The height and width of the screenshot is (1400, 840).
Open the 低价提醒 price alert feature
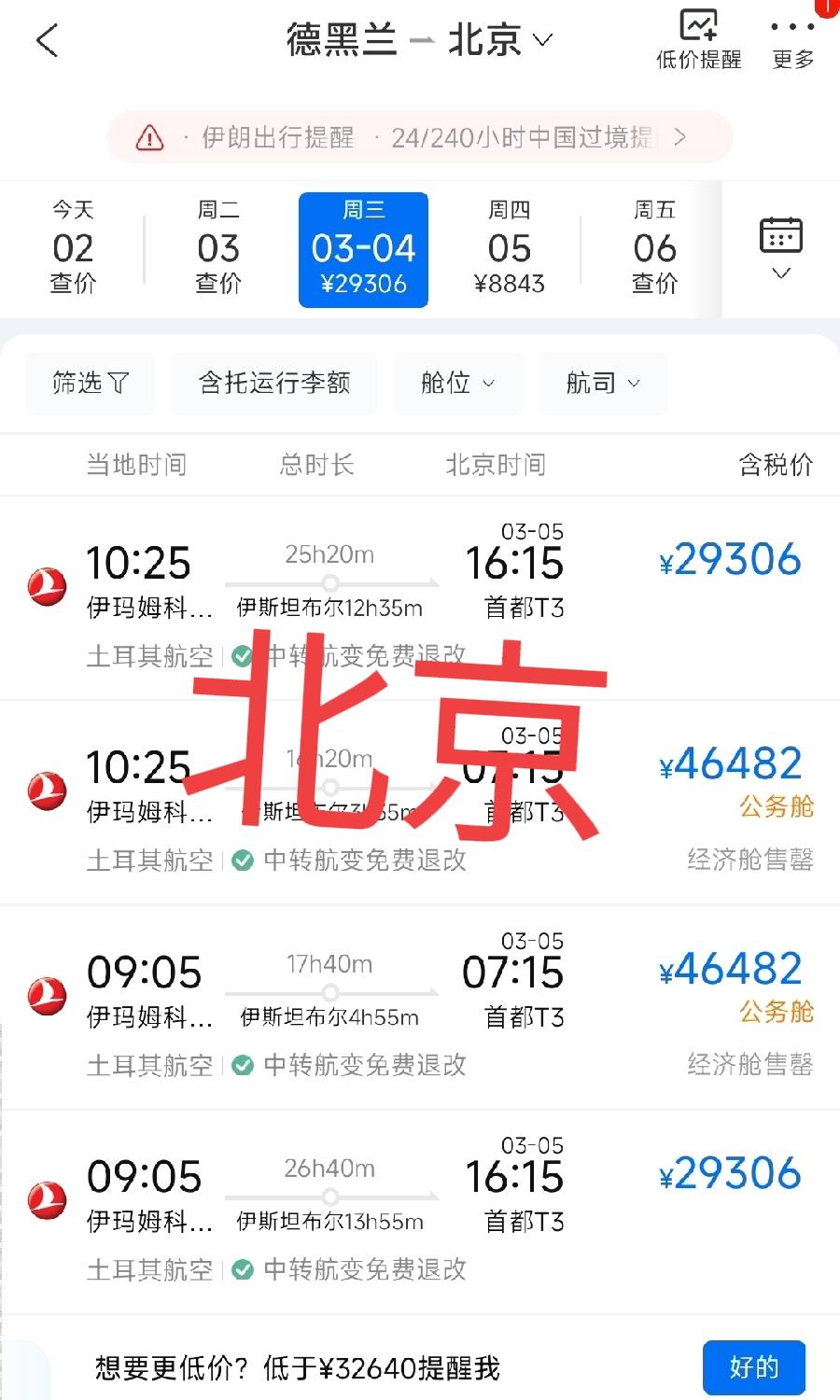coord(699,37)
